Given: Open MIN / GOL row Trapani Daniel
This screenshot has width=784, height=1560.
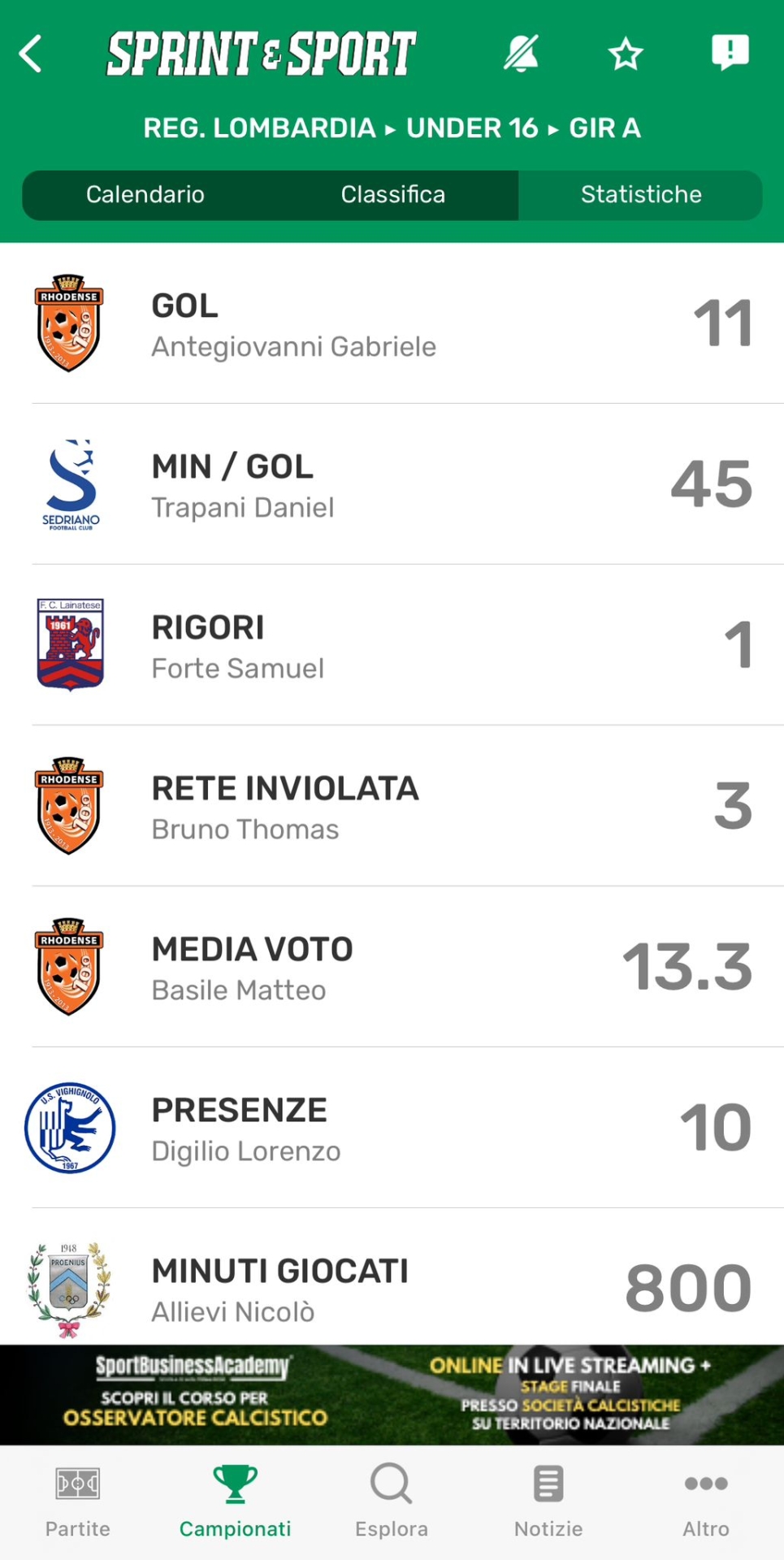Looking at the screenshot, I should [x=392, y=484].
